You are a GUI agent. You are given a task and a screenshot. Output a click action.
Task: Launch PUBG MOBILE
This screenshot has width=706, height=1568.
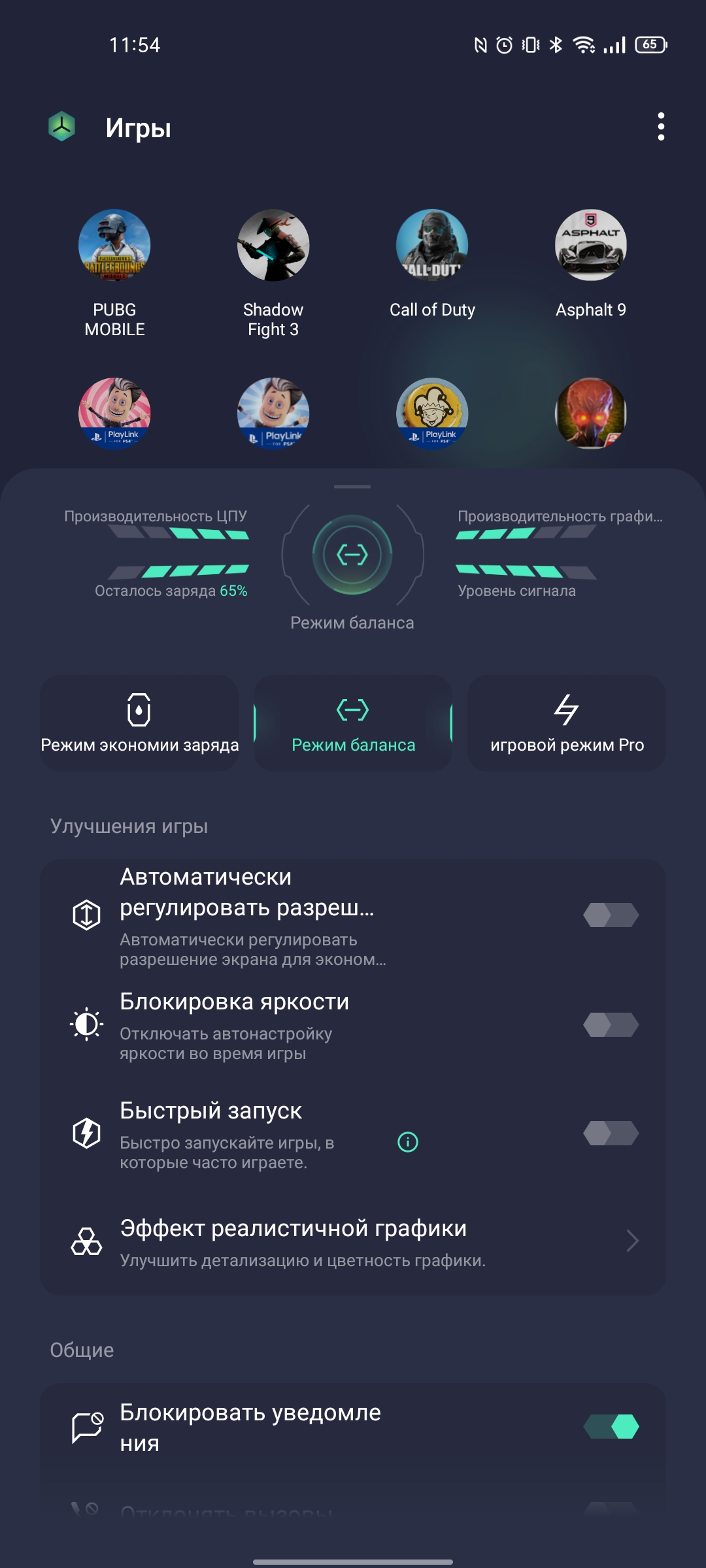coord(114,246)
